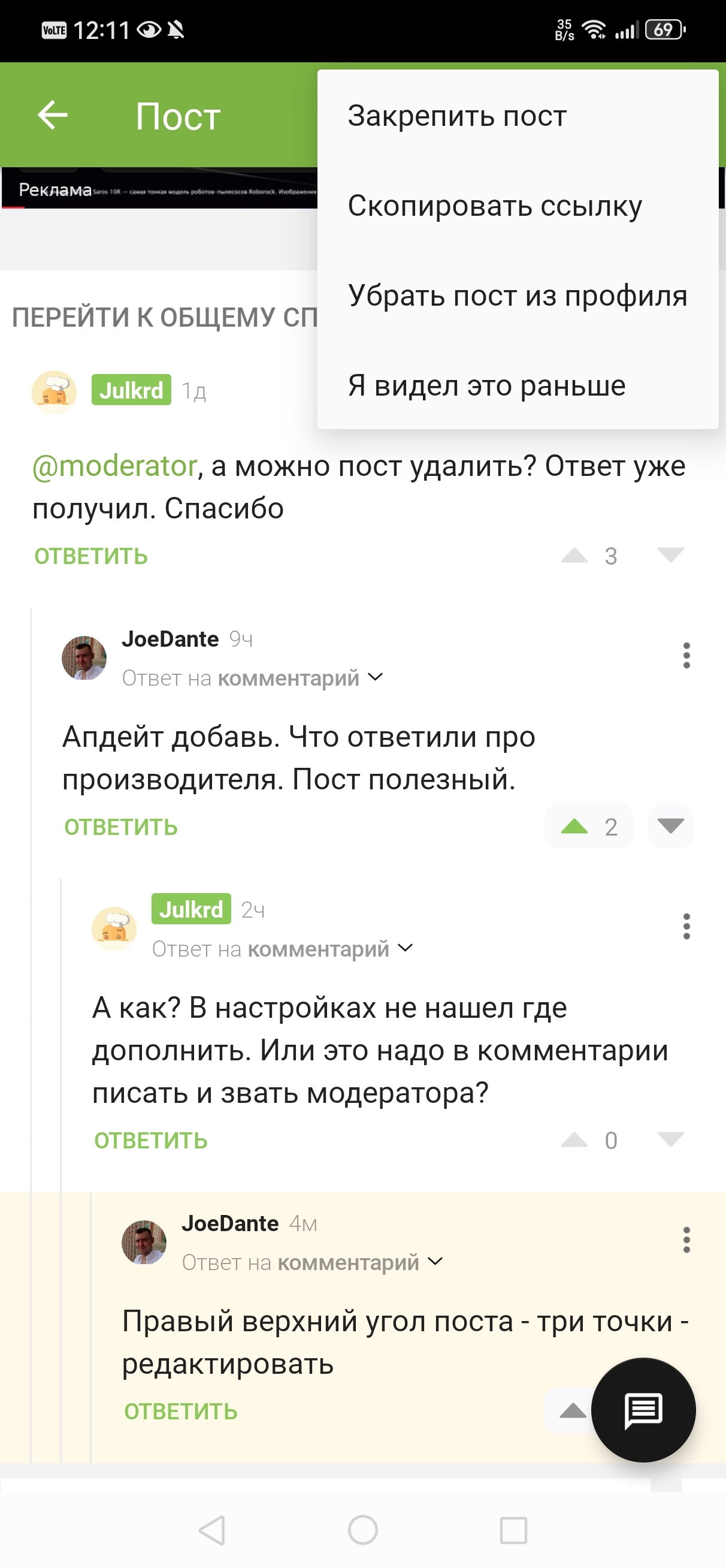The height and width of the screenshot is (1568, 726).
Task: Open three-dot menu on JoeDante's 4м comment
Action: pyautogui.click(x=686, y=1240)
